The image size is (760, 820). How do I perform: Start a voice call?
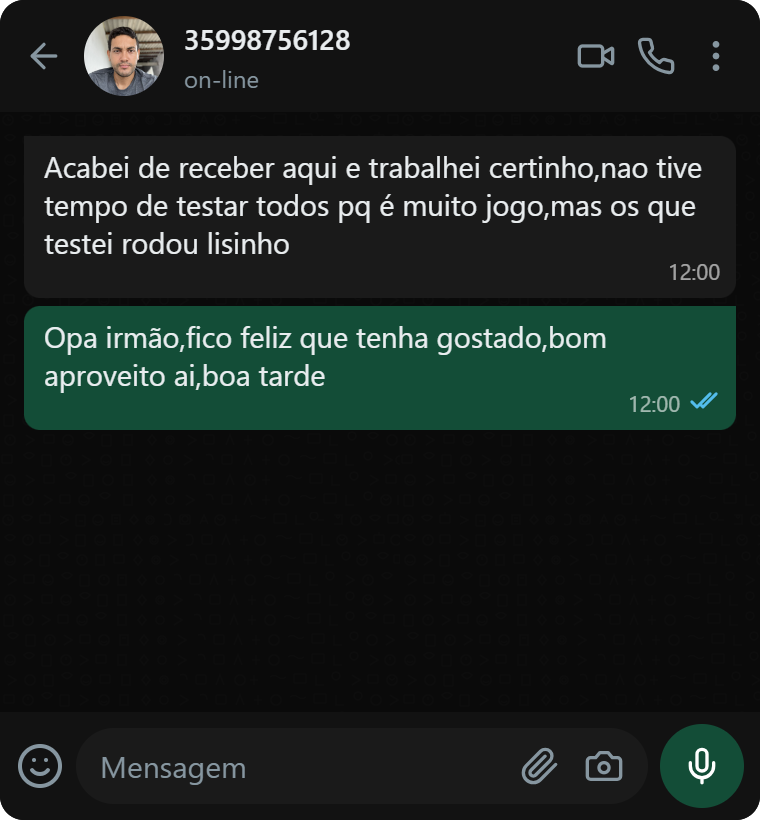coord(656,56)
